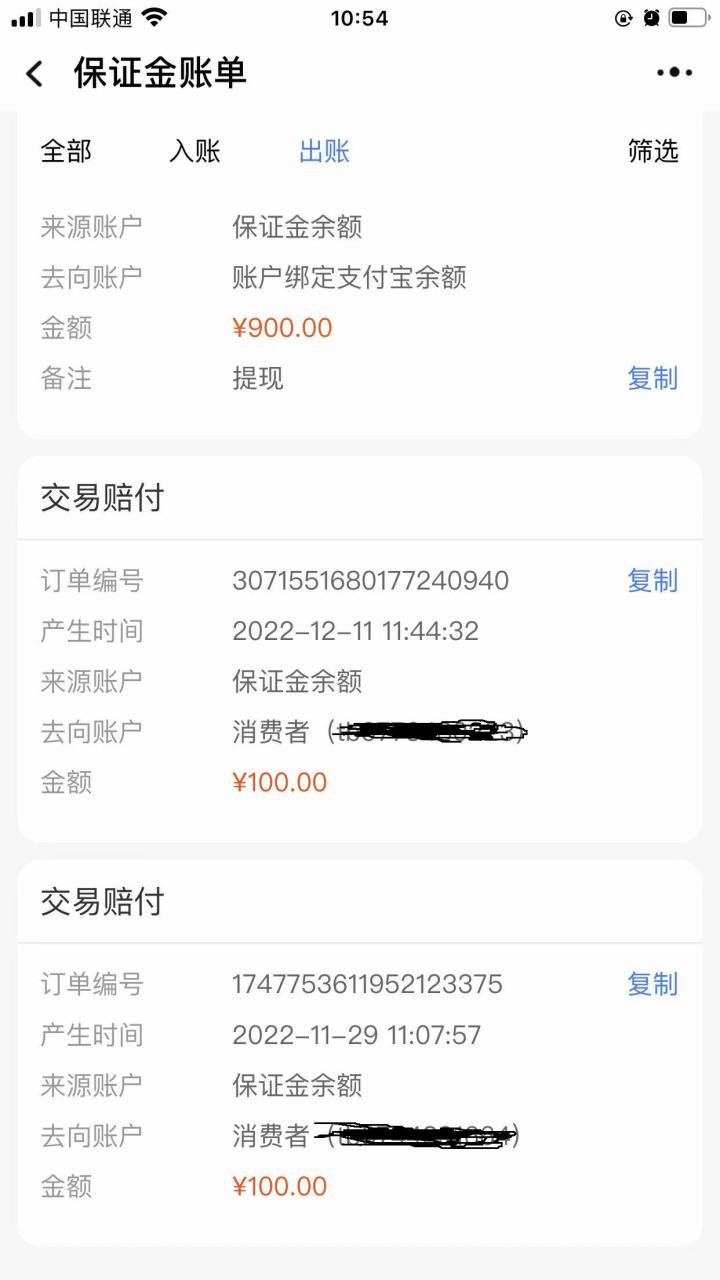The height and width of the screenshot is (1280, 720).
Task: Tap the cellular signal indicator
Action: click(22, 17)
